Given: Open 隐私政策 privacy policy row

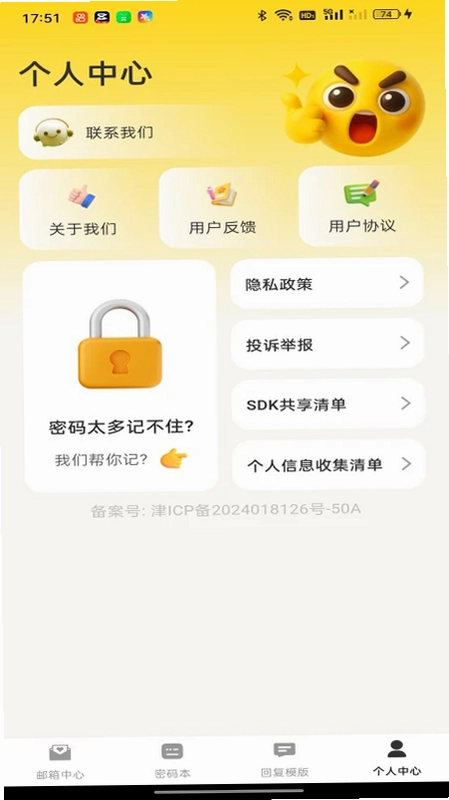Looking at the screenshot, I should click(x=327, y=283).
